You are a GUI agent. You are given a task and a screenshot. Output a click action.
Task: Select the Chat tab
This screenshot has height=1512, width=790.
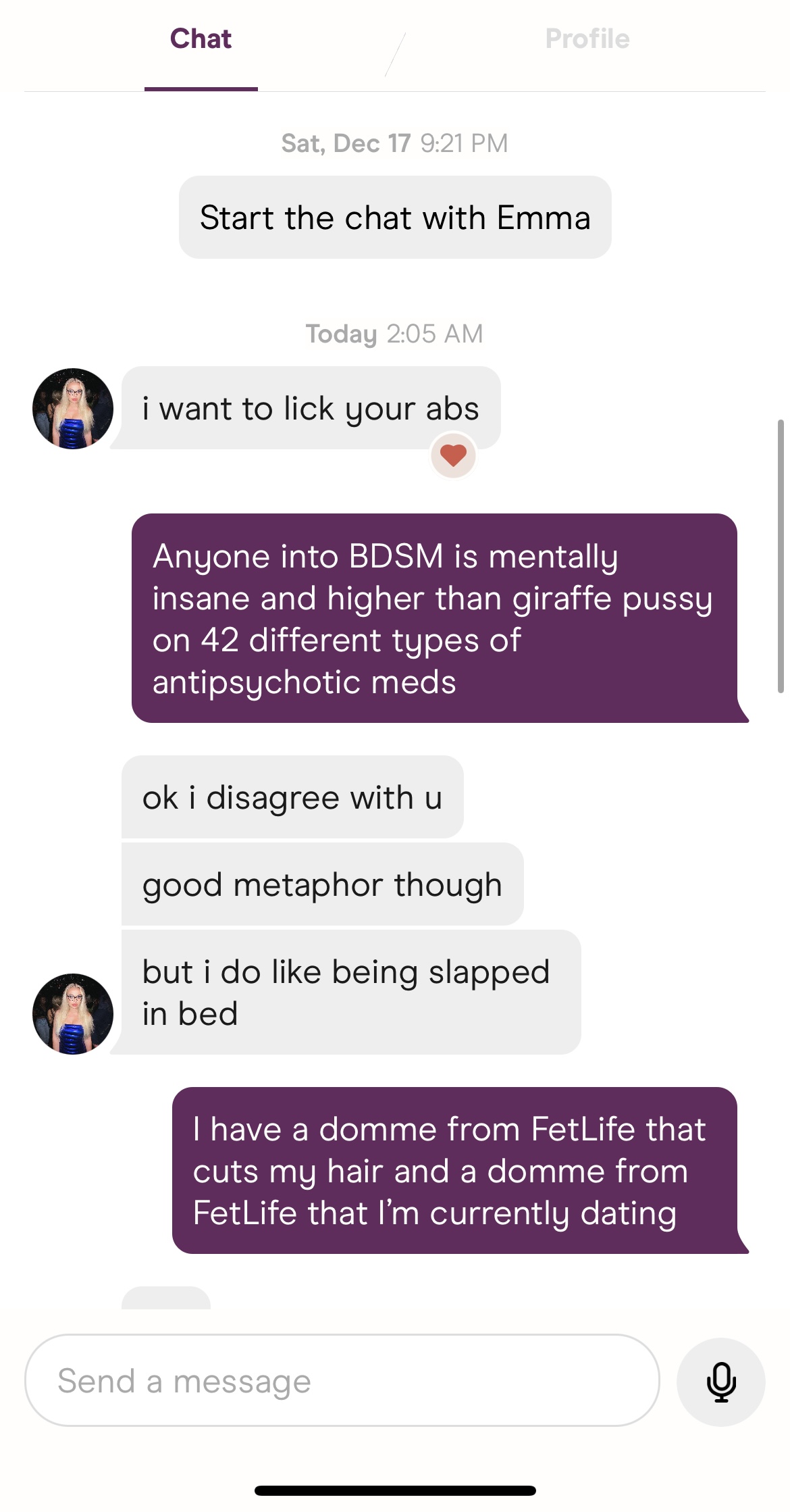click(x=201, y=39)
